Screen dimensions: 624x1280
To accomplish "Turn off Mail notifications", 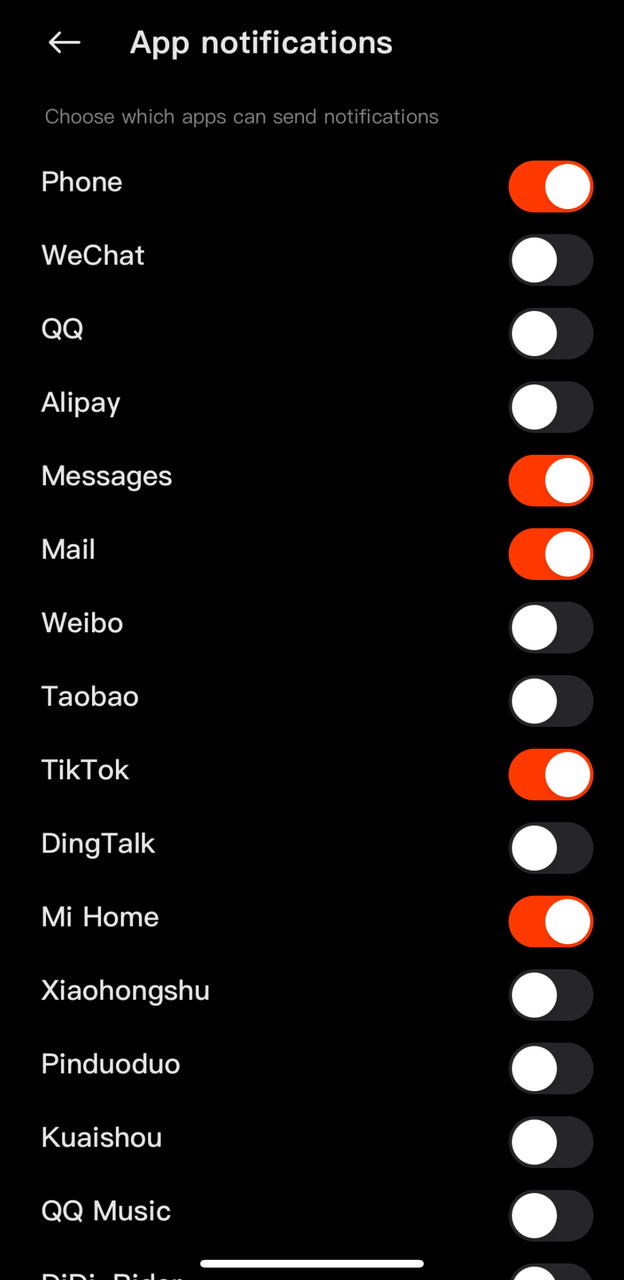I will pos(550,554).
